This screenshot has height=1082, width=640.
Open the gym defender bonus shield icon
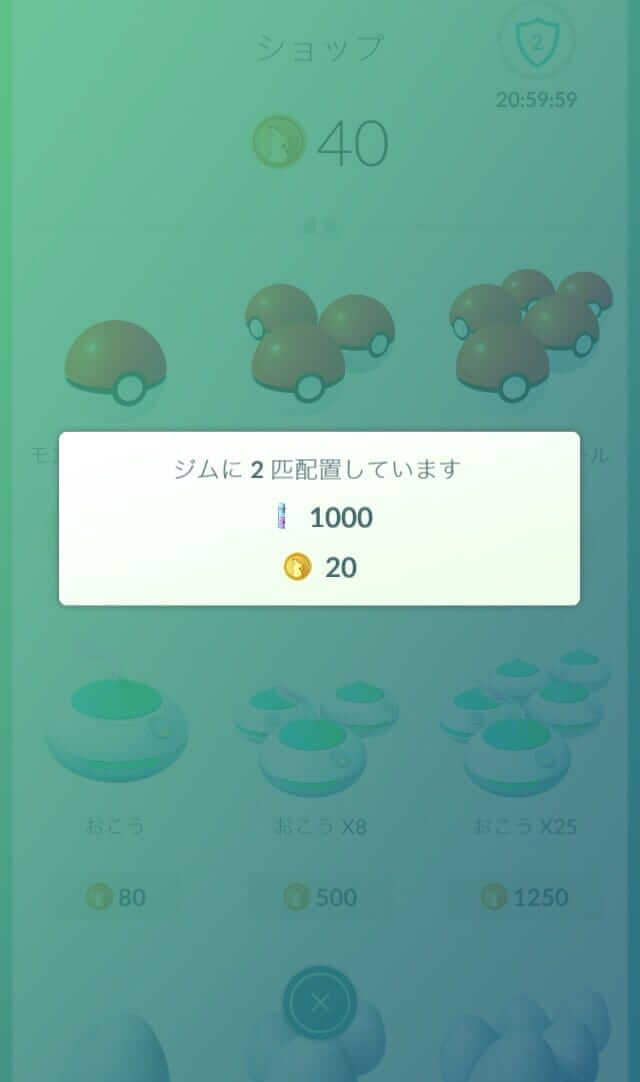[536, 43]
